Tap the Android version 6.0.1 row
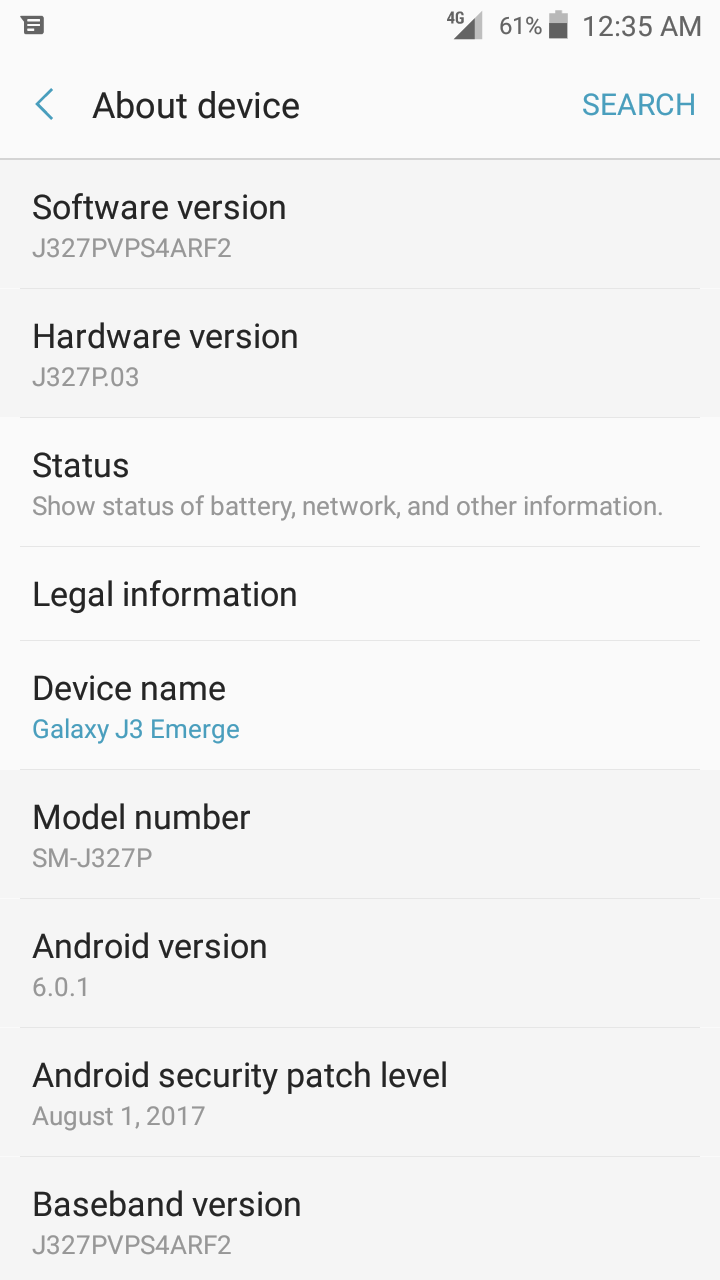The width and height of the screenshot is (720, 1280). (x=360, y=964)
